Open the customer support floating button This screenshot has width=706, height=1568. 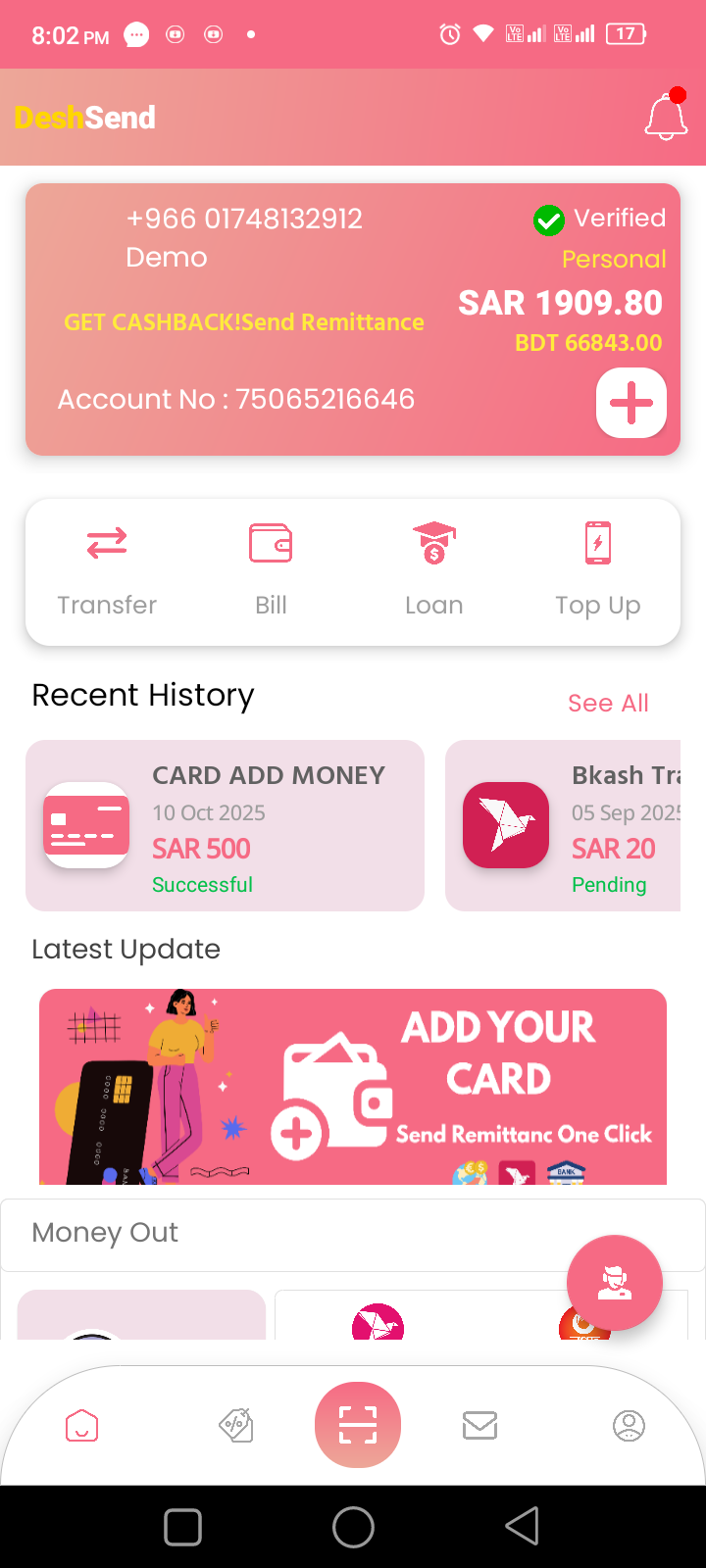tap(615, 1282)
